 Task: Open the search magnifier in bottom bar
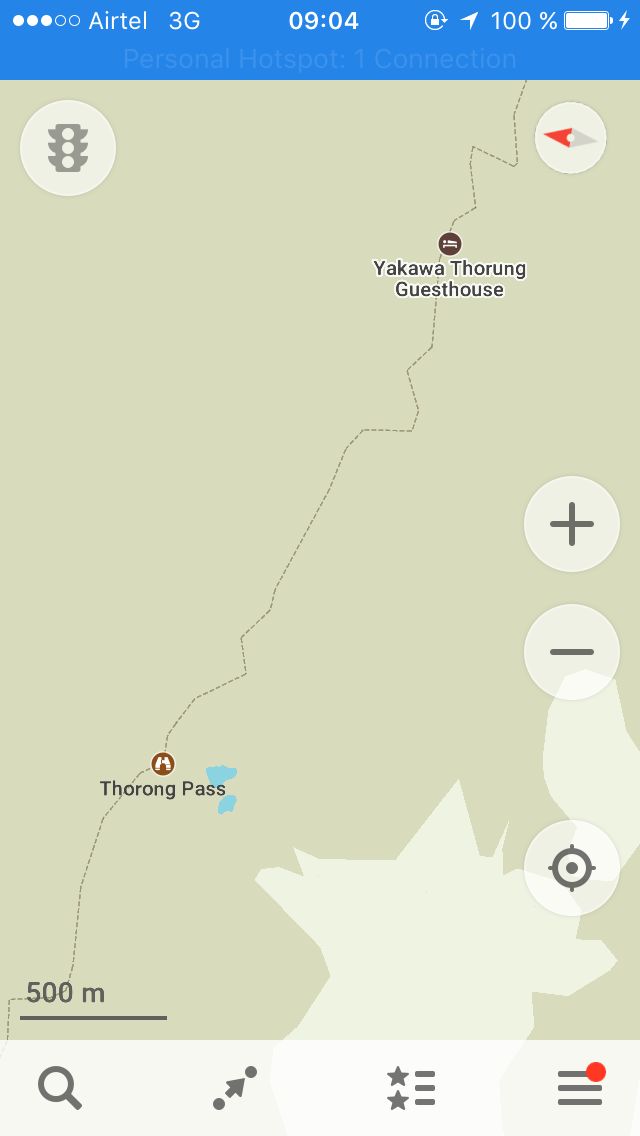coord(60,1088)
